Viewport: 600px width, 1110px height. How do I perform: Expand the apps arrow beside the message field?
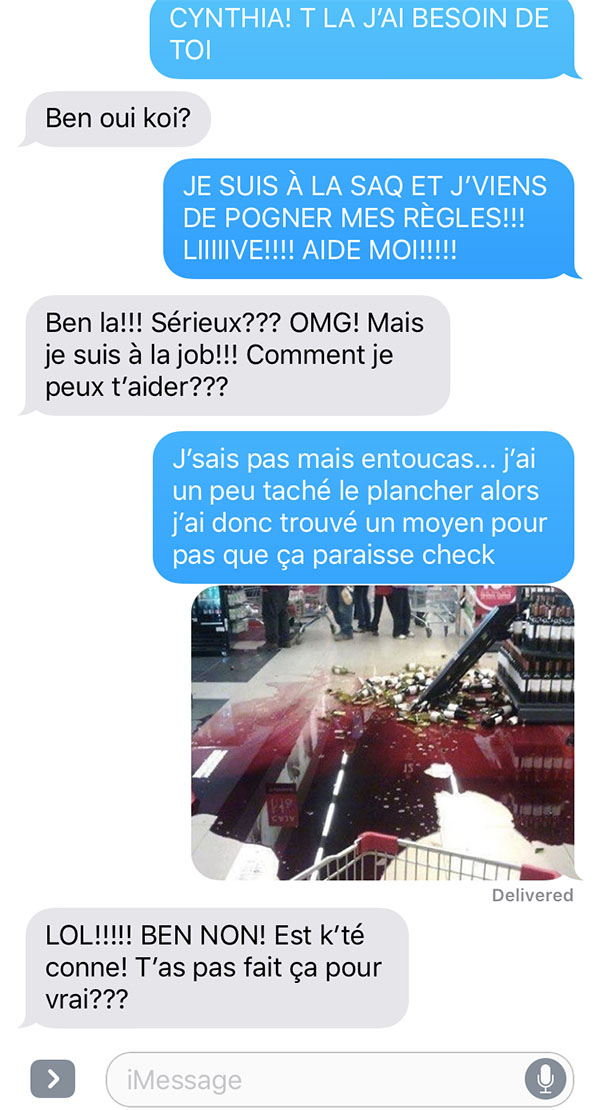52,1079
